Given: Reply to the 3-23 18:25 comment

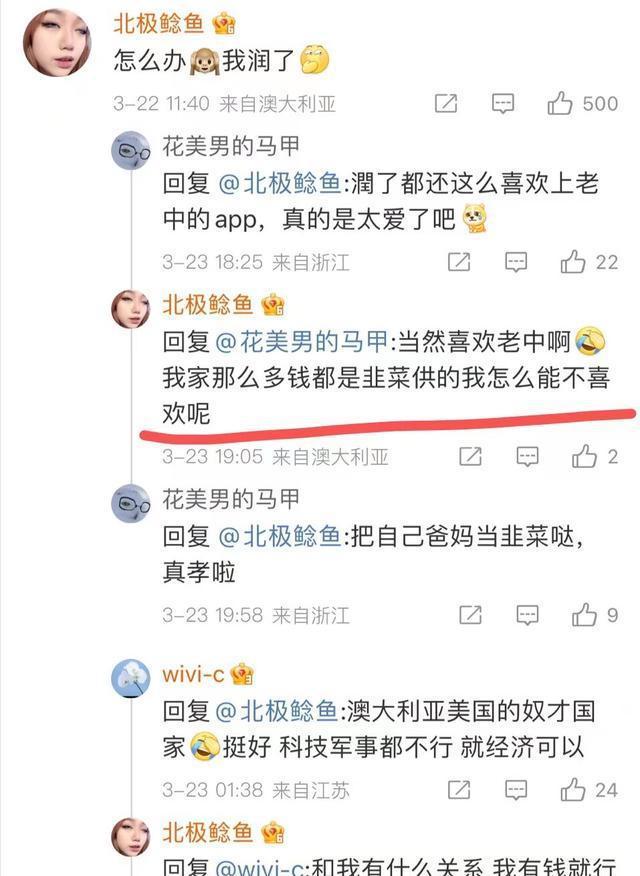Looking at the screenshot, I should [515, 262].
